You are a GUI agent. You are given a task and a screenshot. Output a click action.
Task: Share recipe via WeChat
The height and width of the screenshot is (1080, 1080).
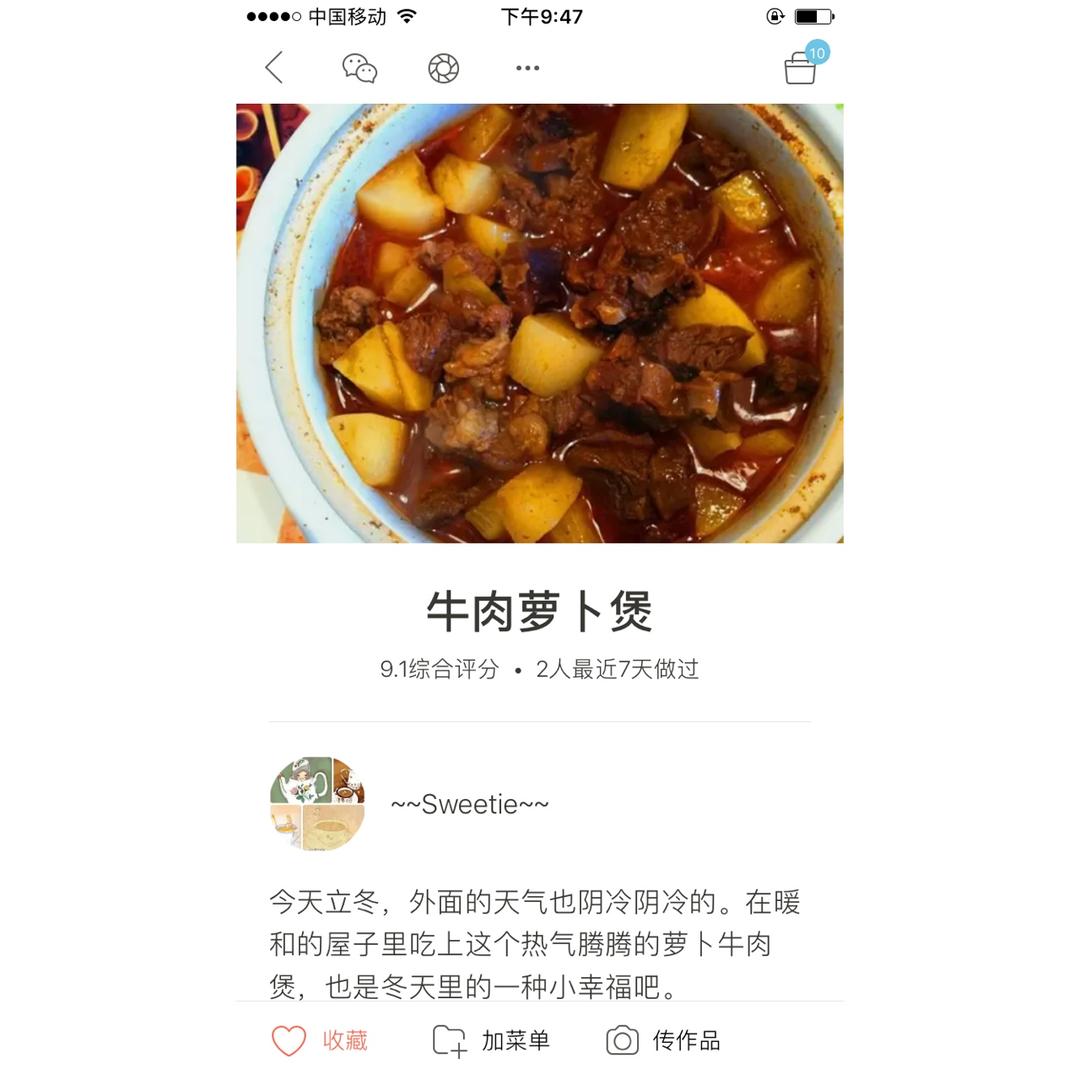(x=359, y=68)
